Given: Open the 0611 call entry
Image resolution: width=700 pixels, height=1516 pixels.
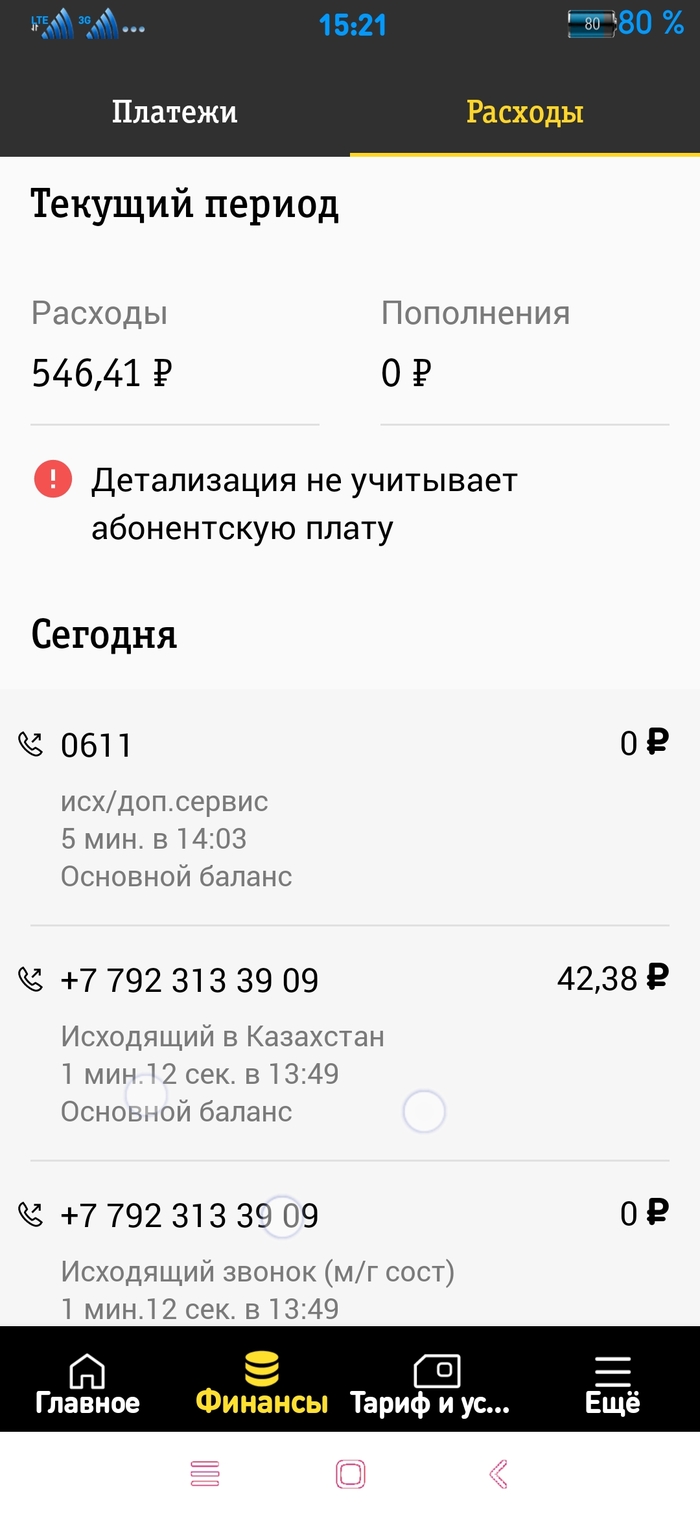Looking at the screenshot, I should 350,808.
